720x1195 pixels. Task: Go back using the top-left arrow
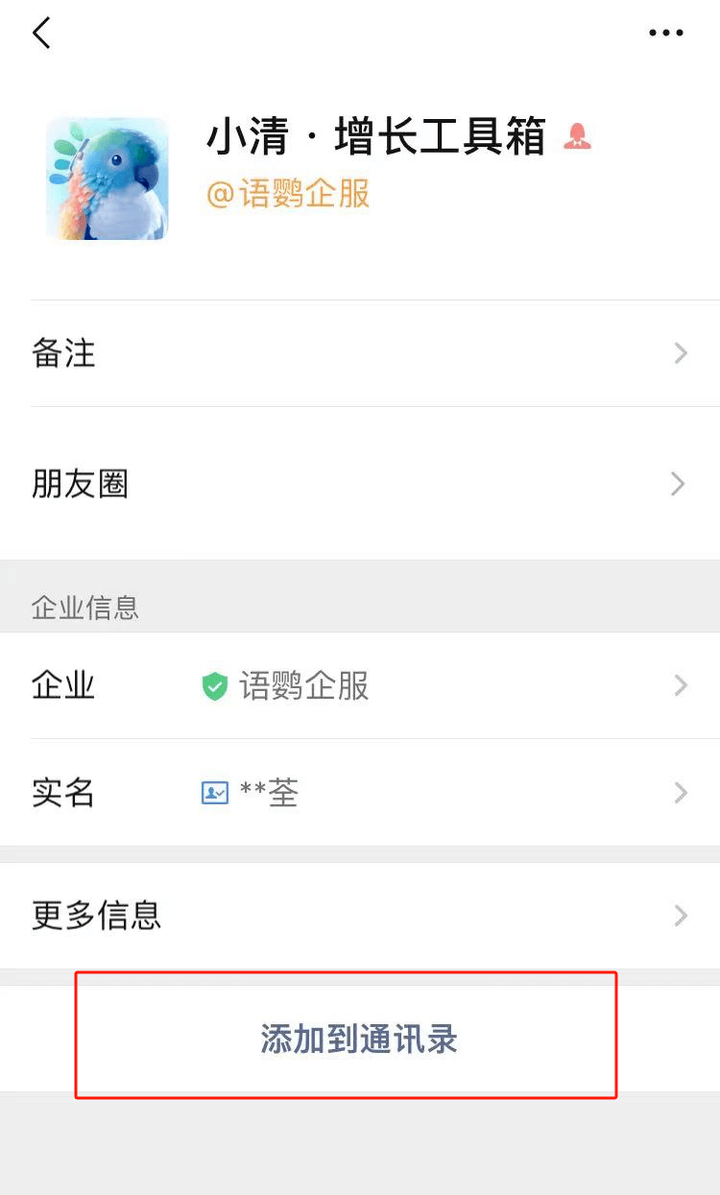41,33
